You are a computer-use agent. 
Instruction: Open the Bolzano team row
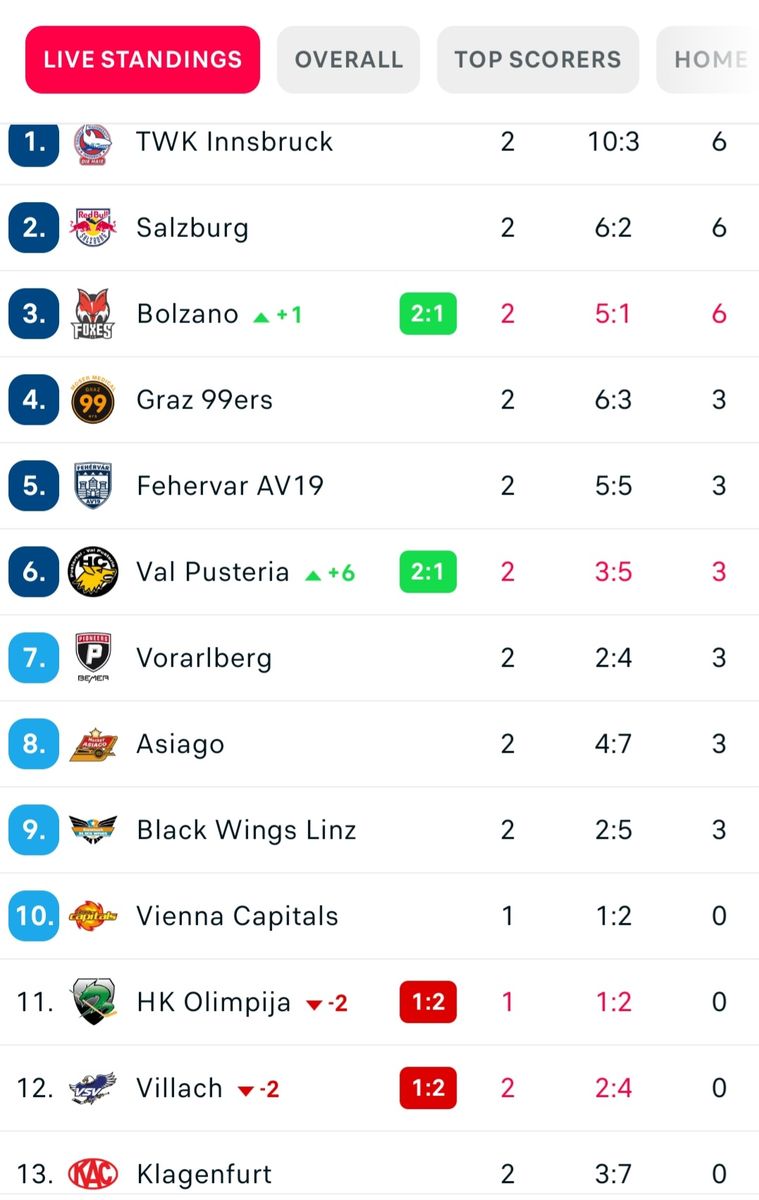pos(187,314)
